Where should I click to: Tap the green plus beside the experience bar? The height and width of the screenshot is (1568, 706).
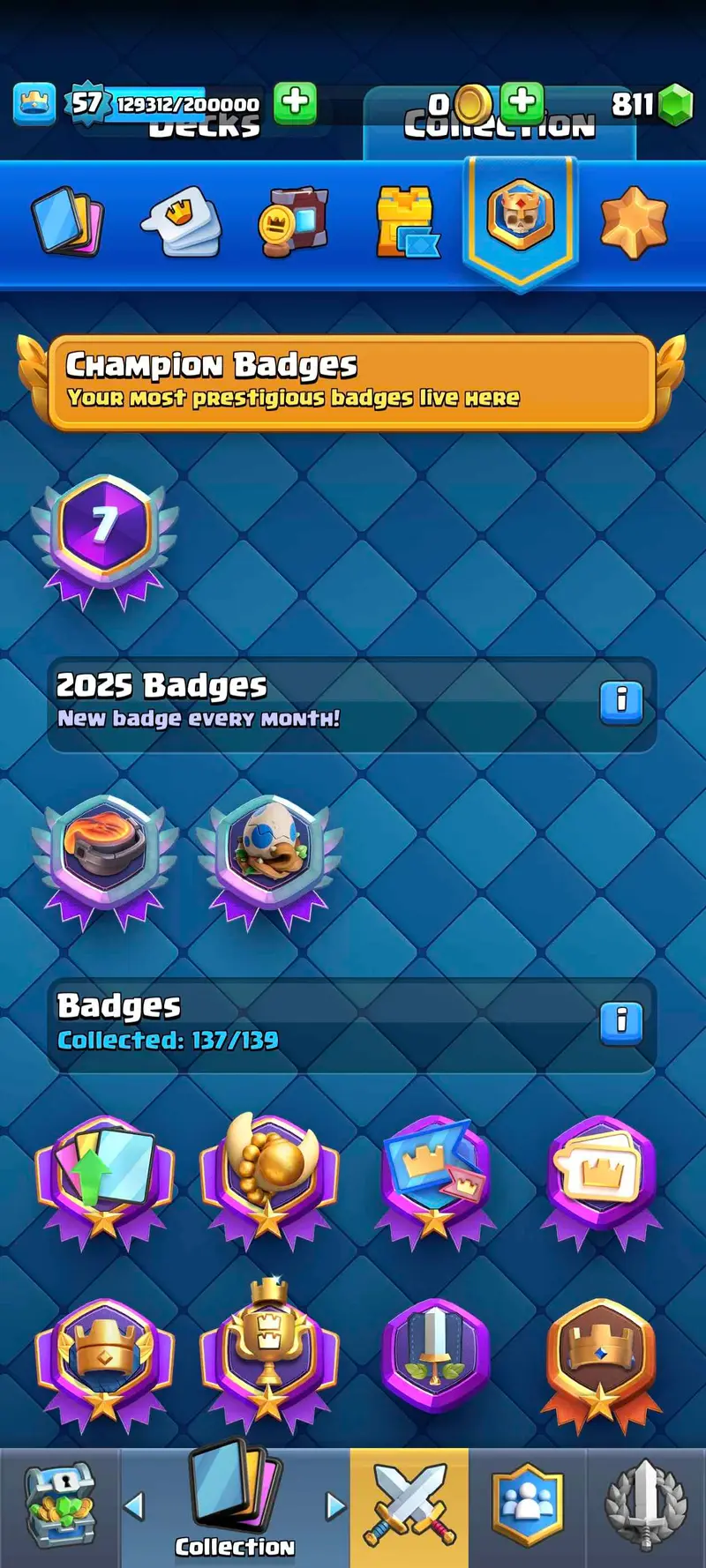pyautogui.click(x=296, y=103)
